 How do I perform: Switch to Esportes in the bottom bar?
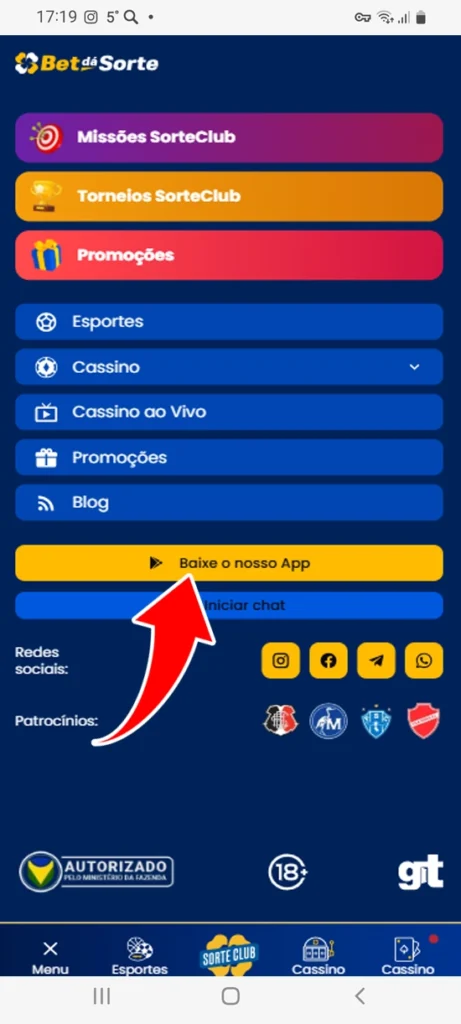(x=139, y=956)
